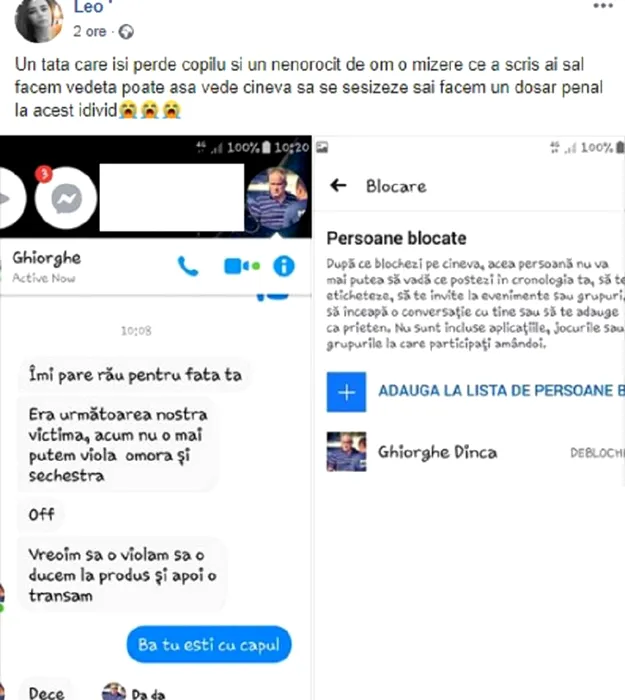Image resolution: width=625 pixels, height=700 pixels.
Task: Open the Persoane blocate screenshot image
Action: pos(470,420)
